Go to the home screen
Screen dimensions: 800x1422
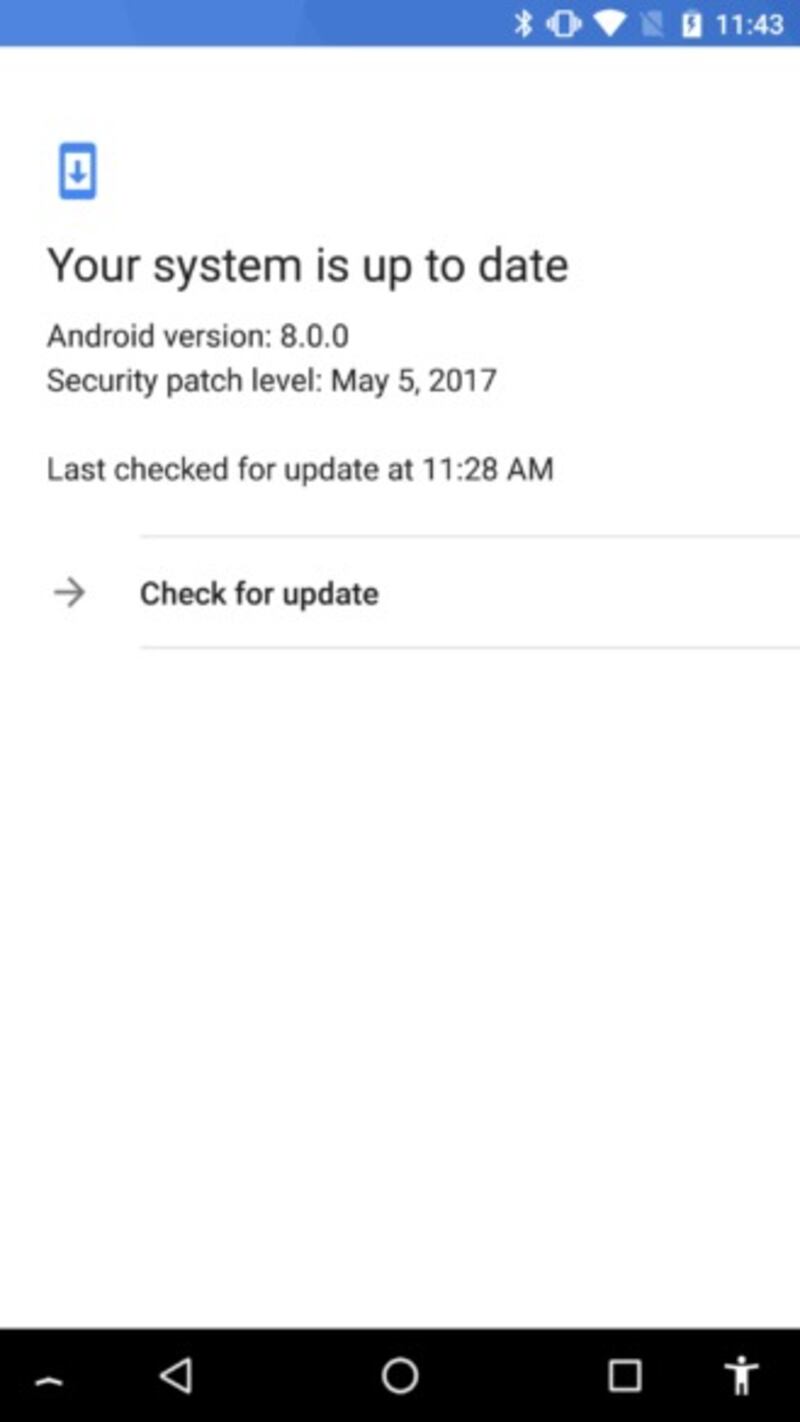pyautogui.click(x=400, y=1376)
